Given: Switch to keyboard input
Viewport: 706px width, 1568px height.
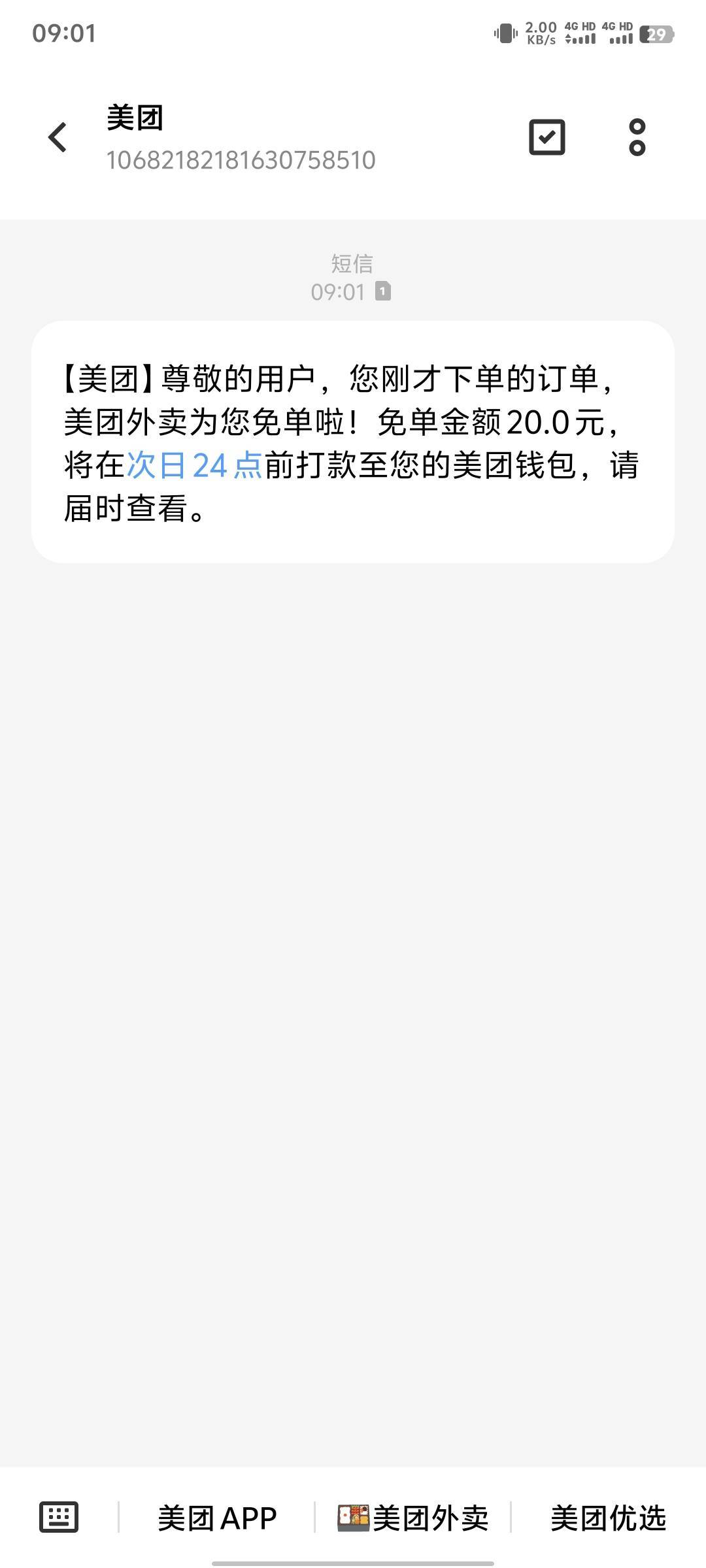Looking at the screenshot, I should click(x=59, y=1517).
